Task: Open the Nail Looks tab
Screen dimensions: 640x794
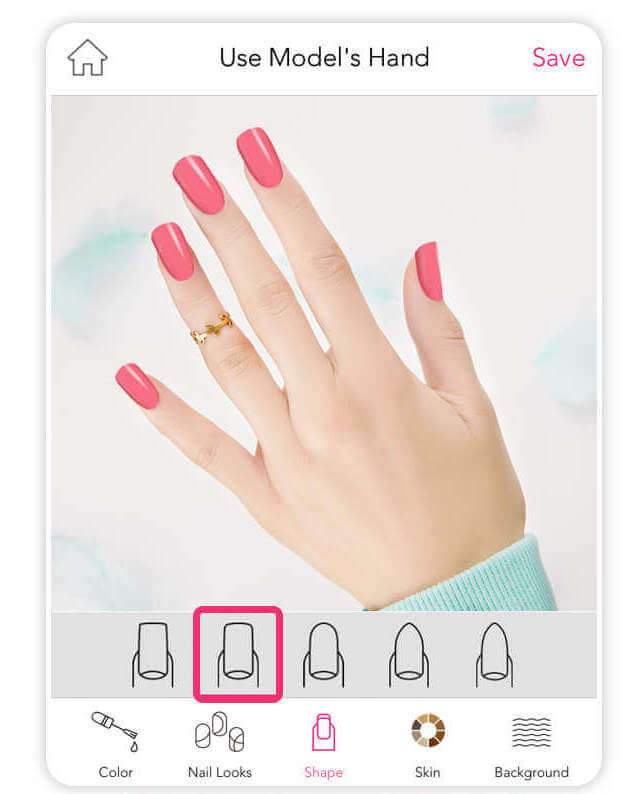Action: (220, 745)
